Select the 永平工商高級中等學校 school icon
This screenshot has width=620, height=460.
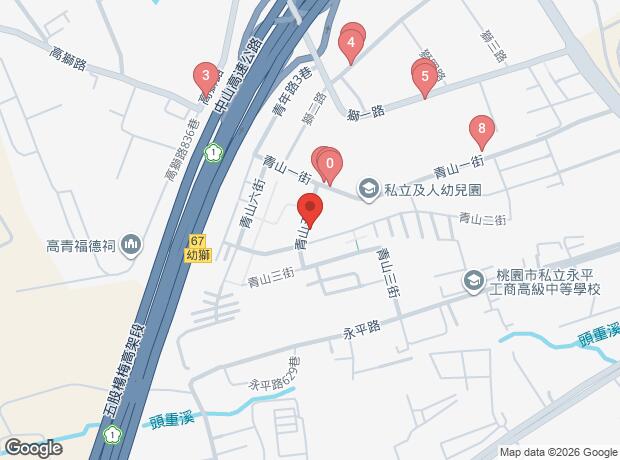click(x=474, y=282)
